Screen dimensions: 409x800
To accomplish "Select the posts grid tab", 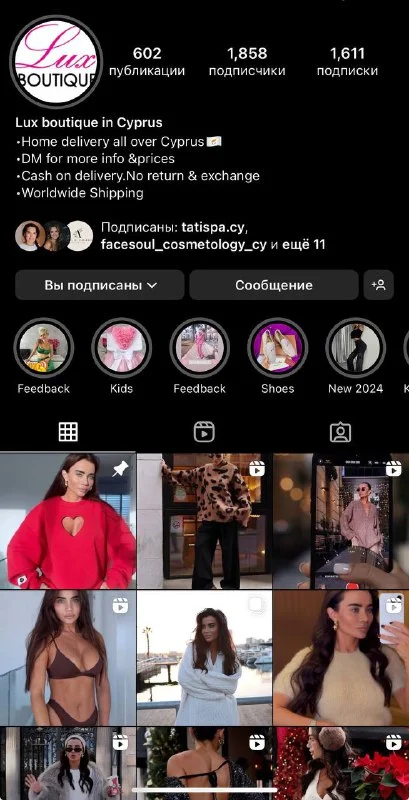I will [x=68, y=432].
